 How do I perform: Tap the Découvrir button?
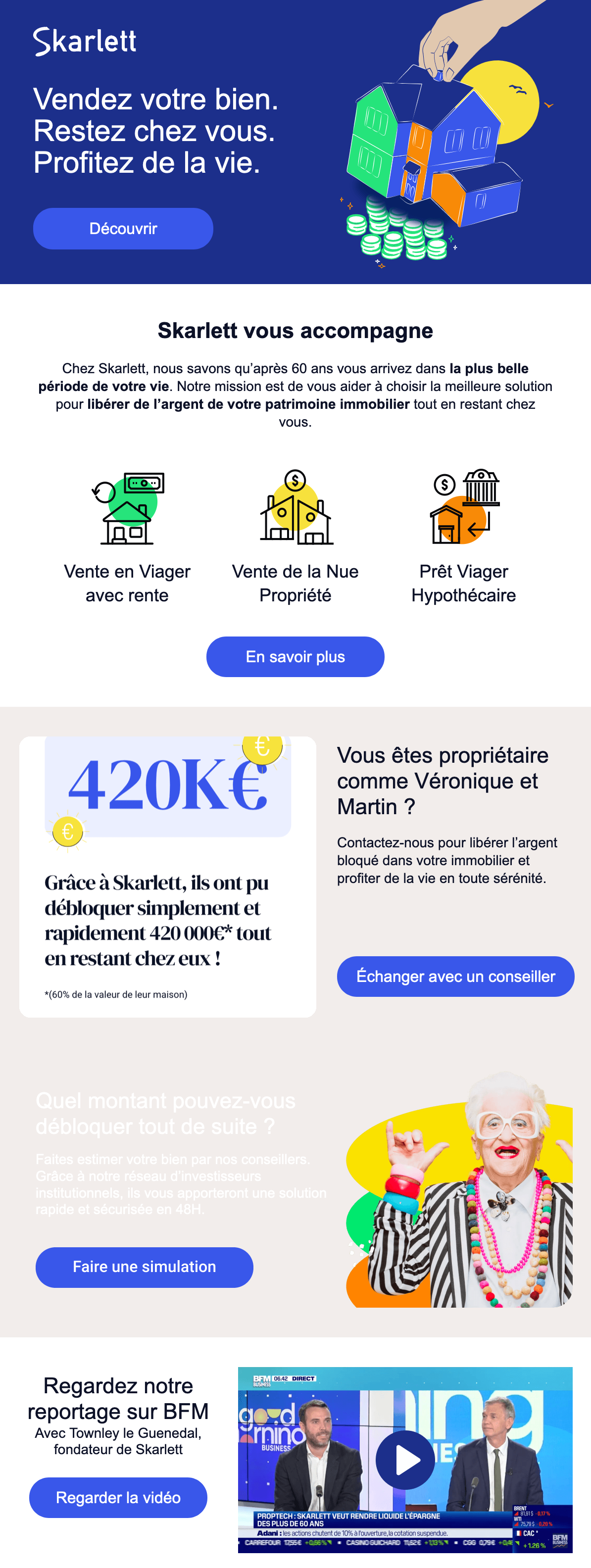(123, 228)
